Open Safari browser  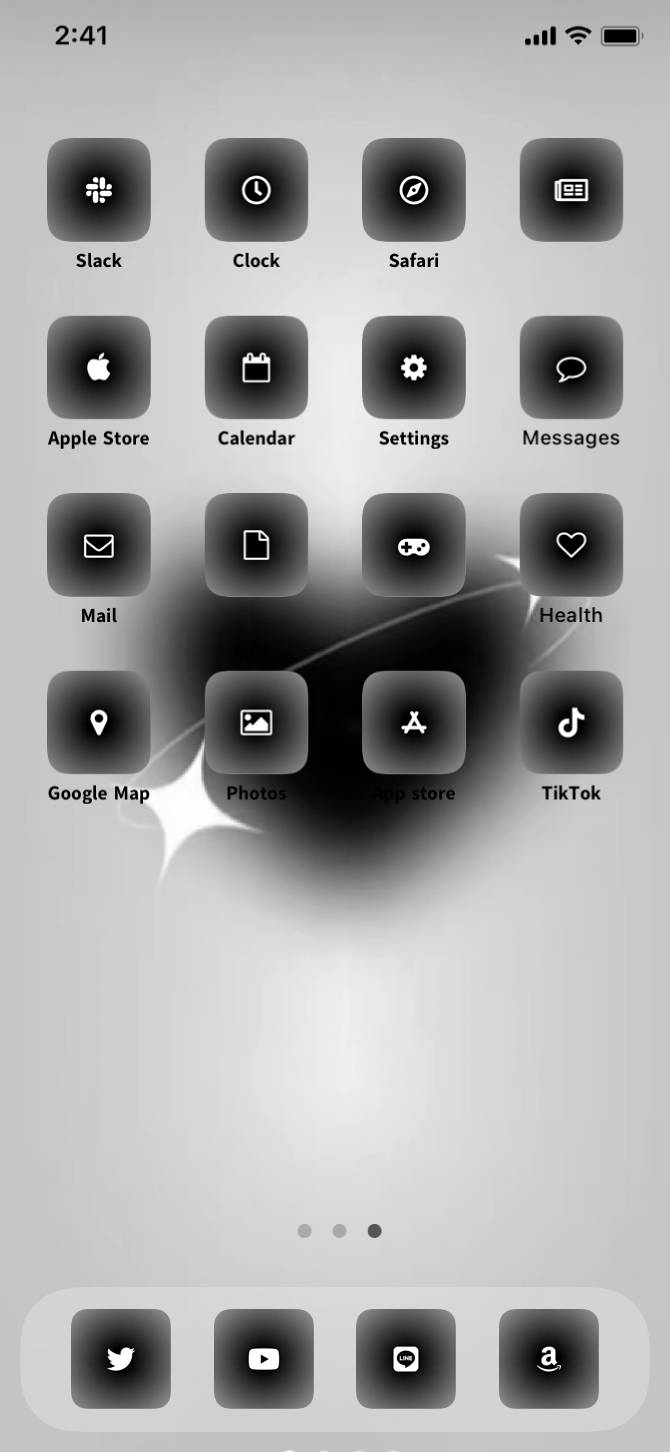pyautogui.click(x=414, y=190)
